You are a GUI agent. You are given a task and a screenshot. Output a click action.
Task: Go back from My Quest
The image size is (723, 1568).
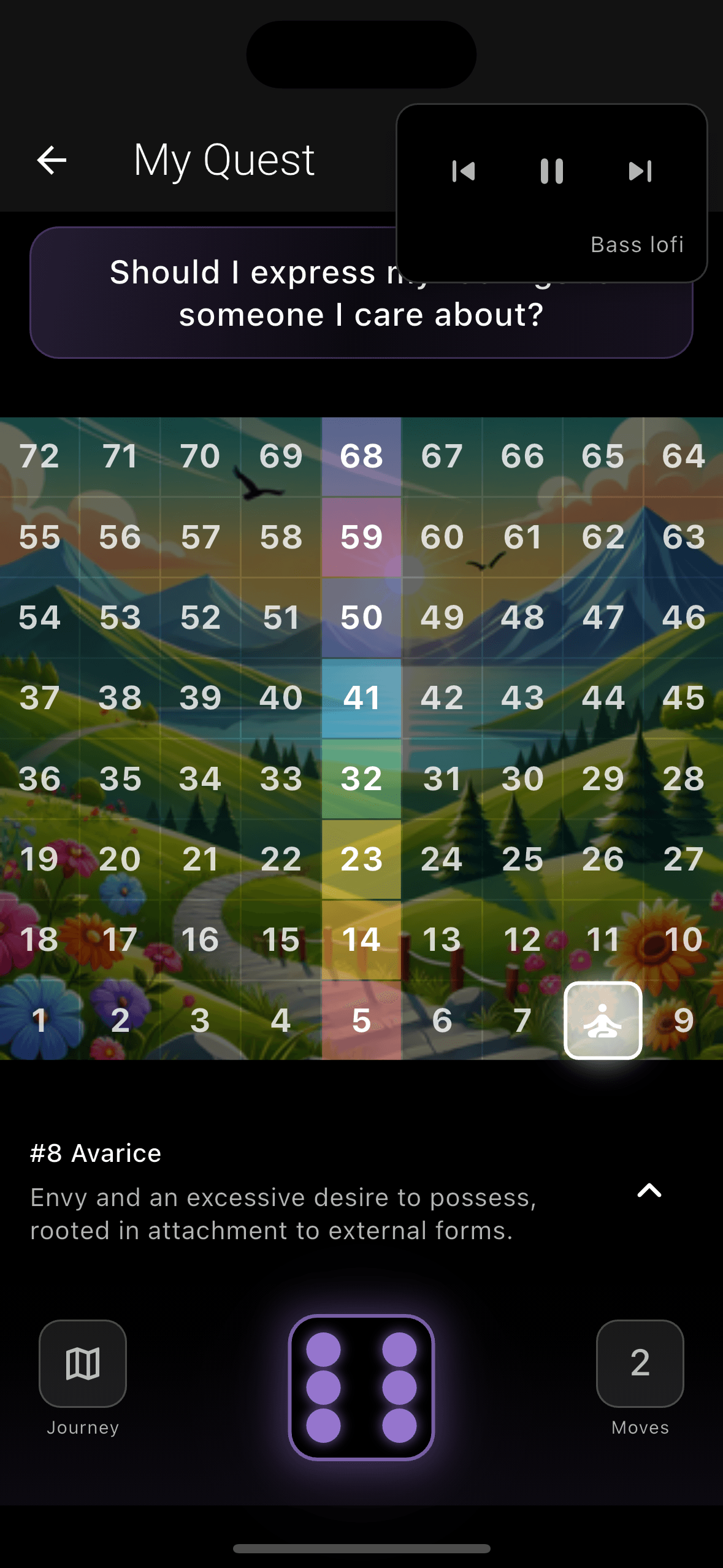pyautogui.click(x=52, y=161)
